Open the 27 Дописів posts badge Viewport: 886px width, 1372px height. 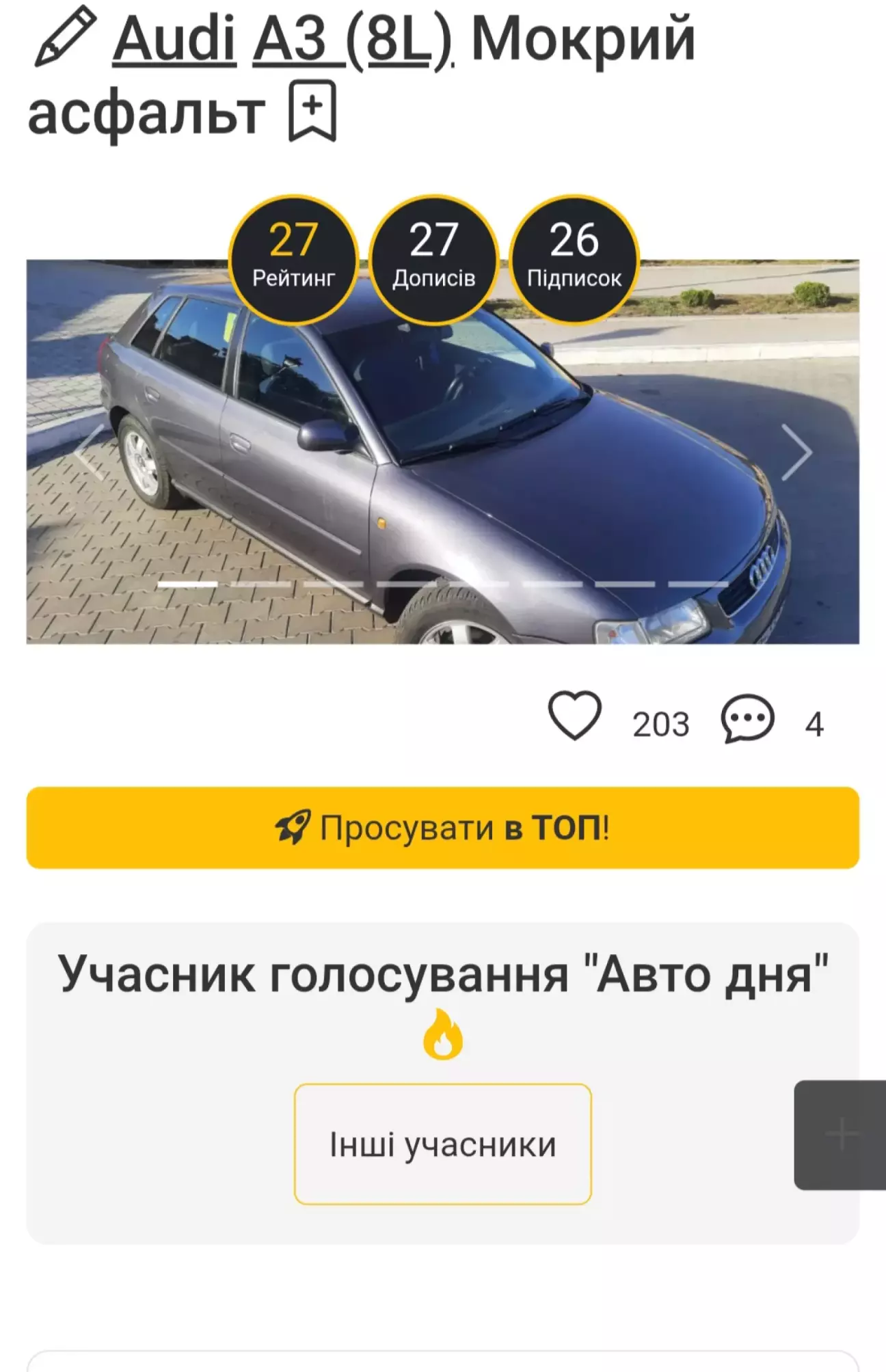(x=433, y=260)
